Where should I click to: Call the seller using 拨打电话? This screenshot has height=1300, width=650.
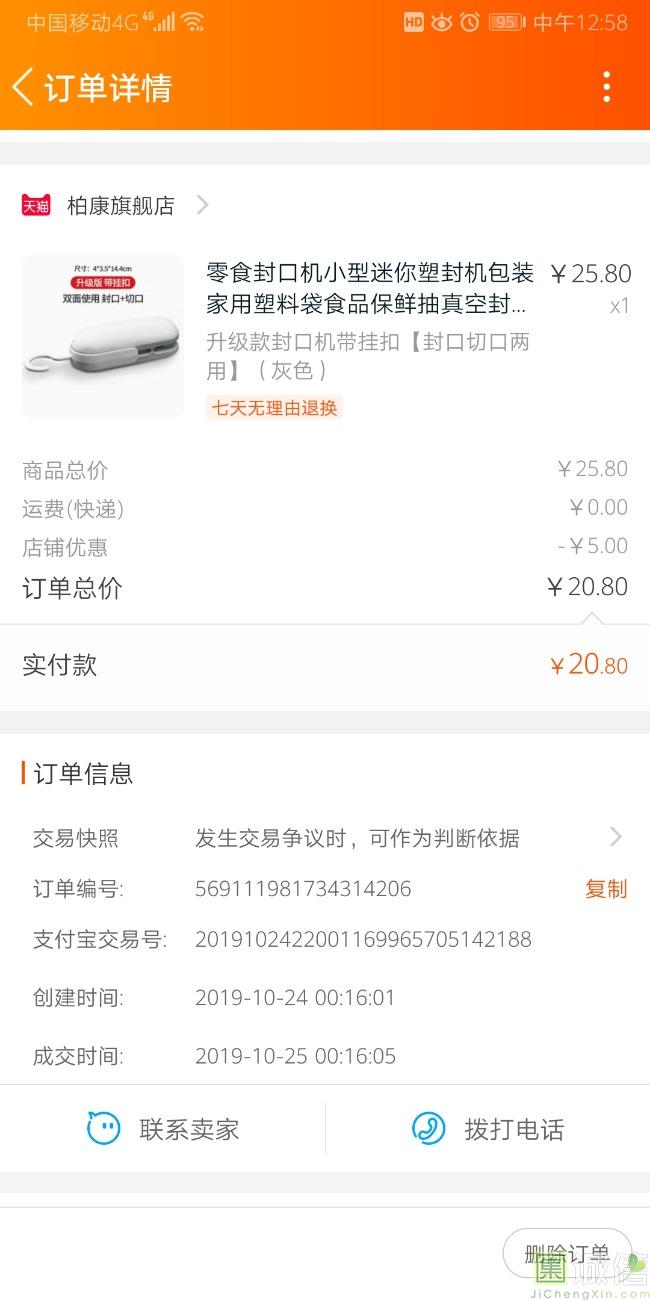click(x=488, y=1129)
